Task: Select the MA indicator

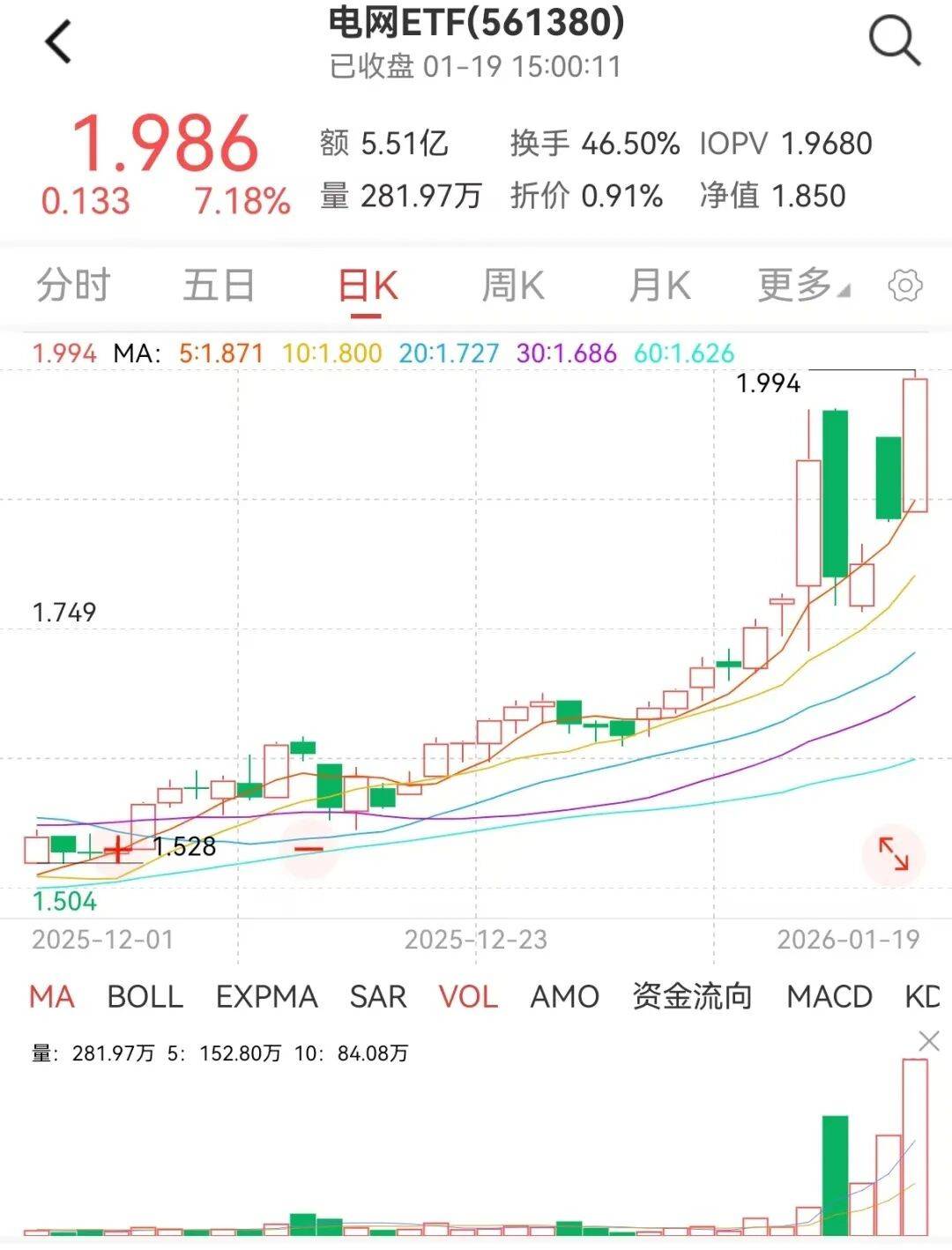Action: click(51, 997)
